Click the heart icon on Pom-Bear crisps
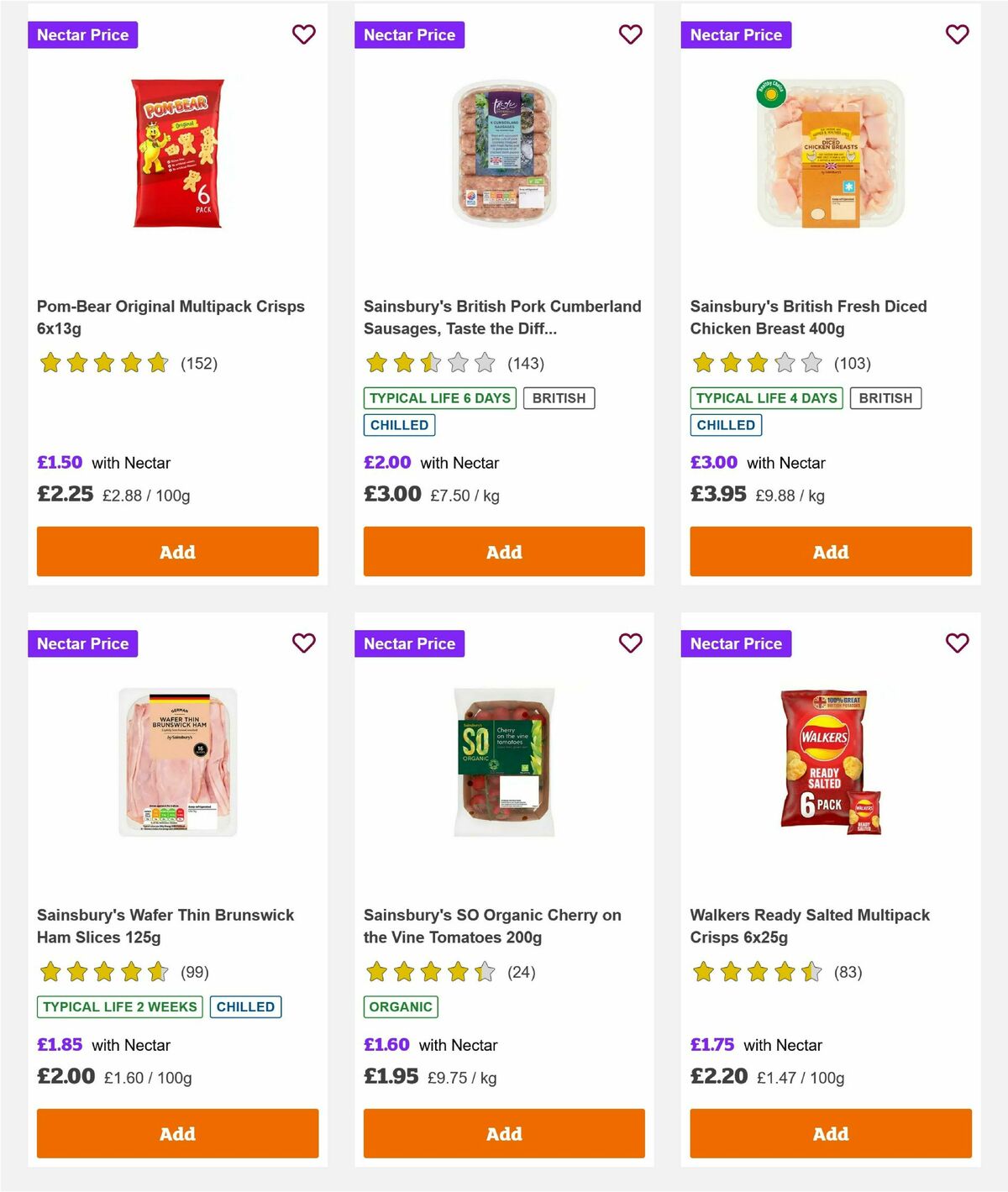The height and width of the screenshot is (1192, 1008). pos(304,34)
